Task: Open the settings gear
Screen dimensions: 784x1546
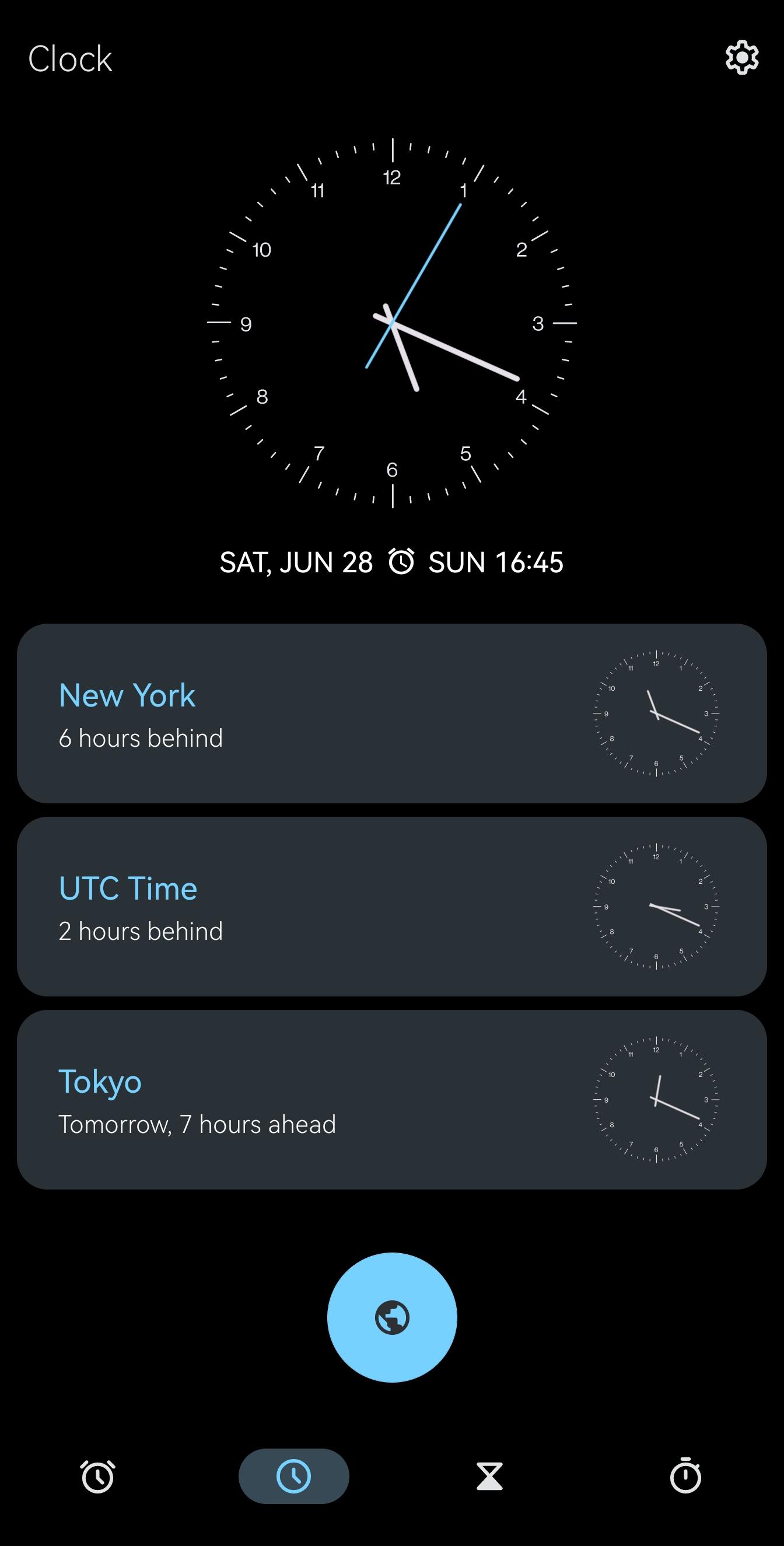Action: 742,58
